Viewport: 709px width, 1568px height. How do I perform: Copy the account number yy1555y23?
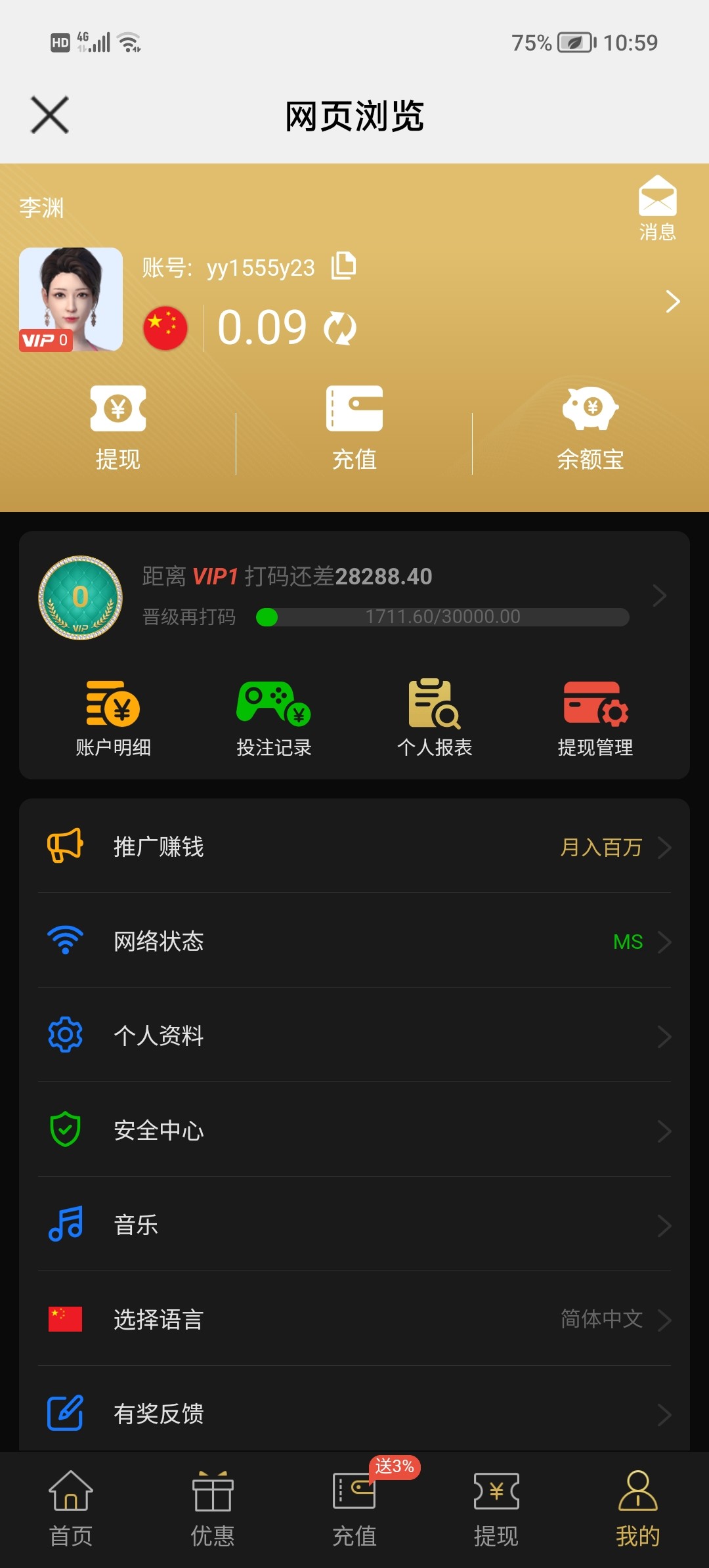(x=344, y=267)
